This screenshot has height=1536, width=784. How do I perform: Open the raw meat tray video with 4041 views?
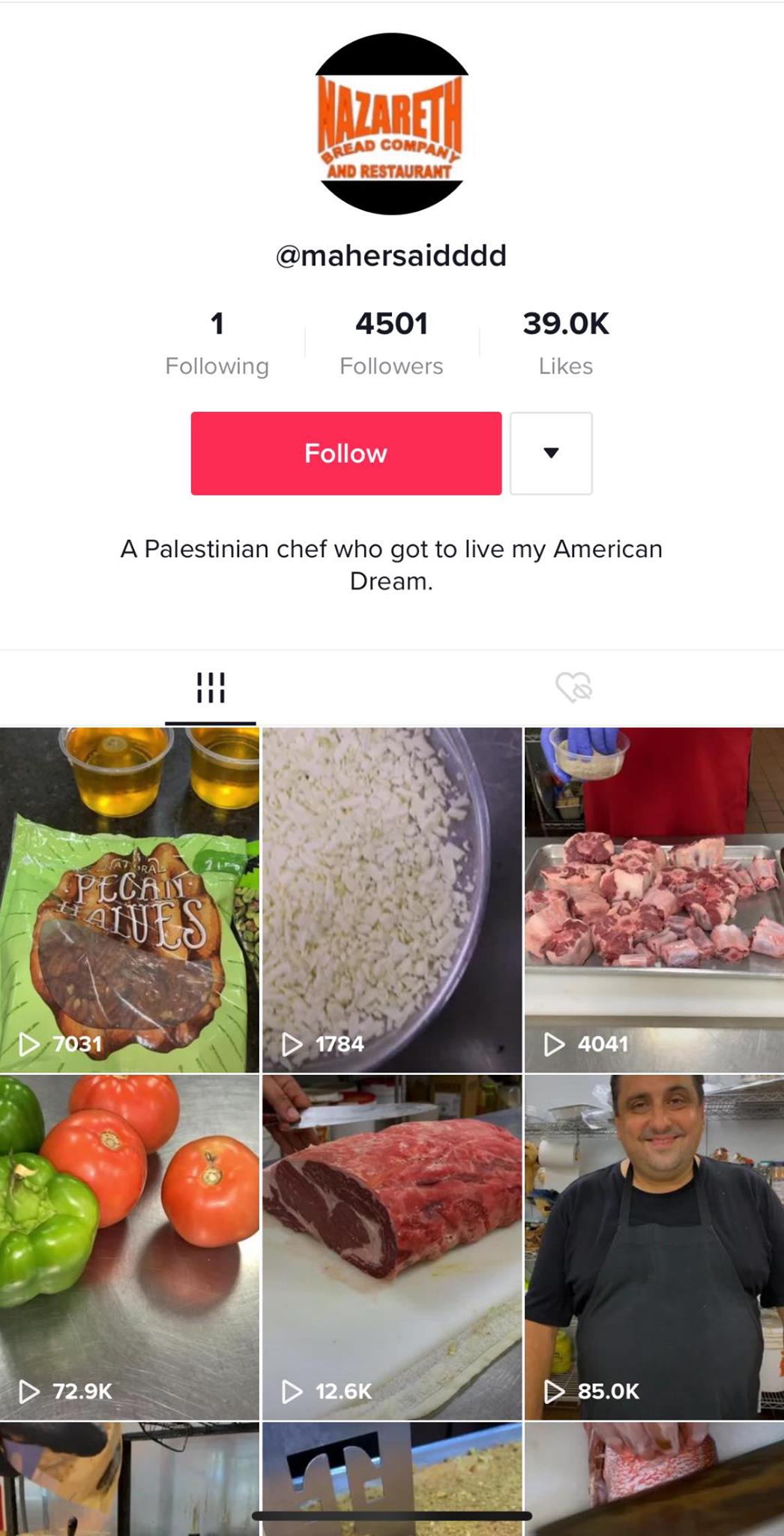(654, 899)
